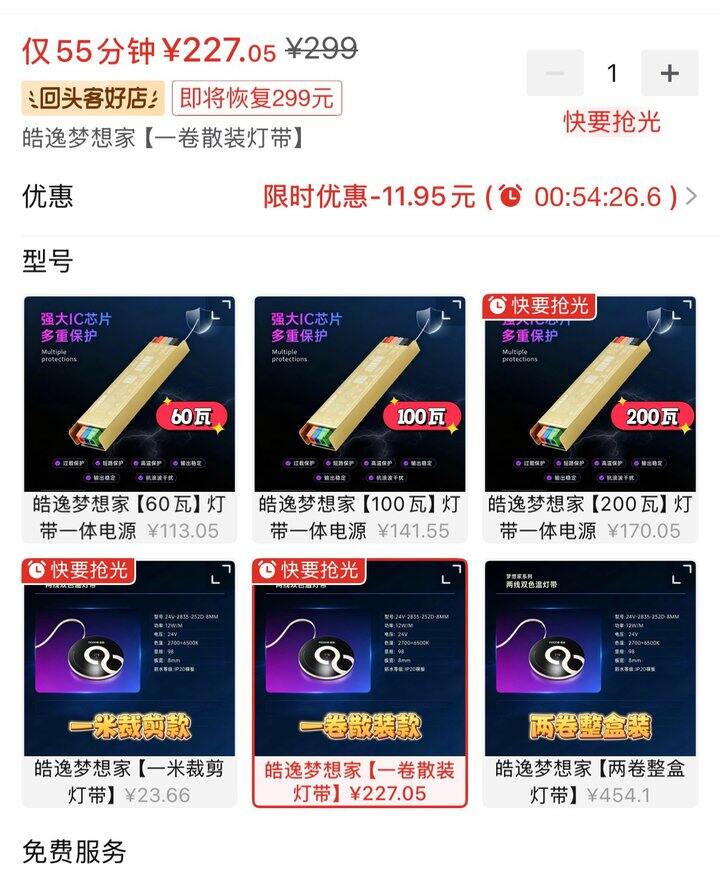Select the 【60瓦】灯带一体电源 option

coord(129,420)
